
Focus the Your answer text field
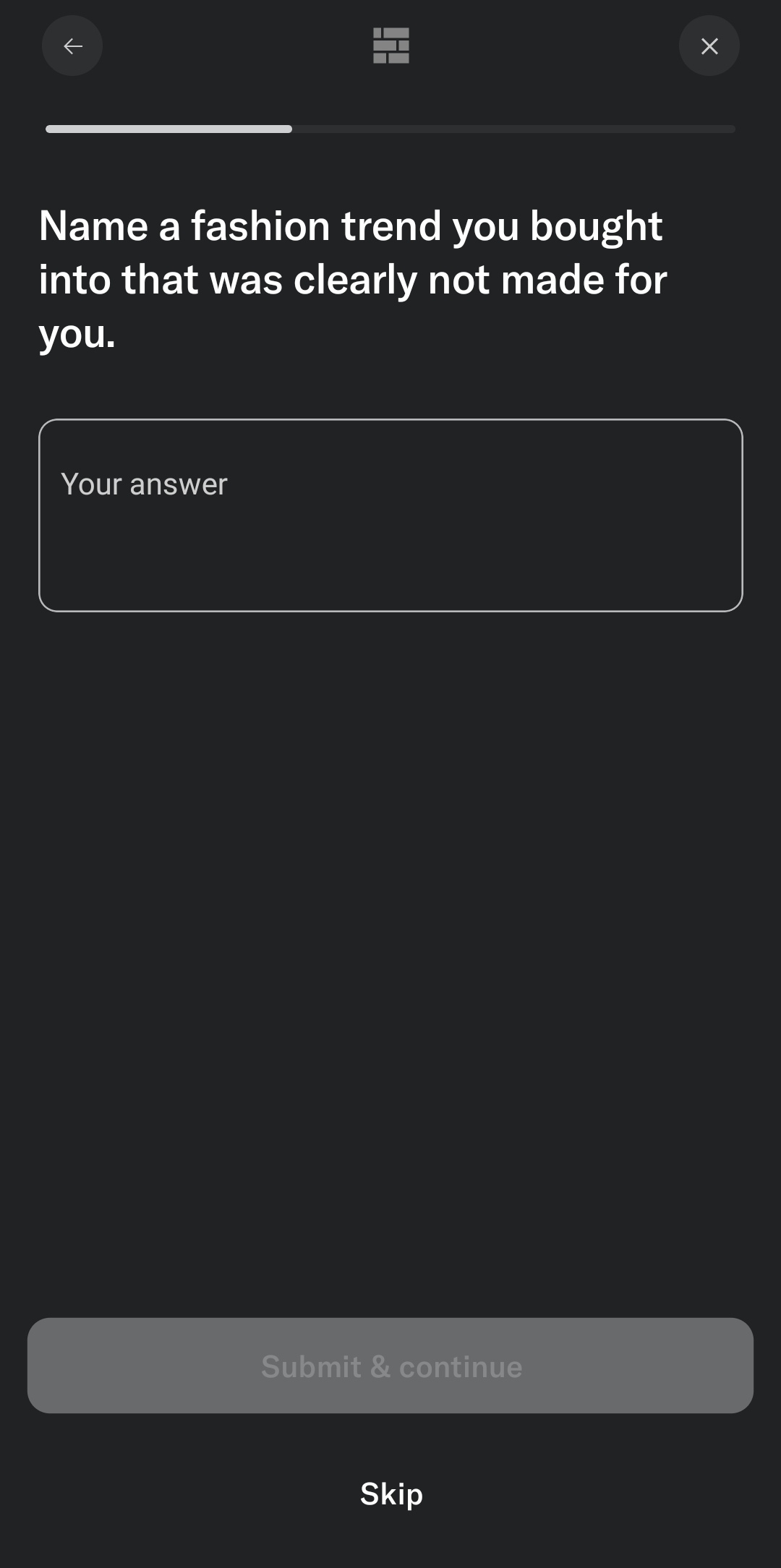[x=390, y=515]
